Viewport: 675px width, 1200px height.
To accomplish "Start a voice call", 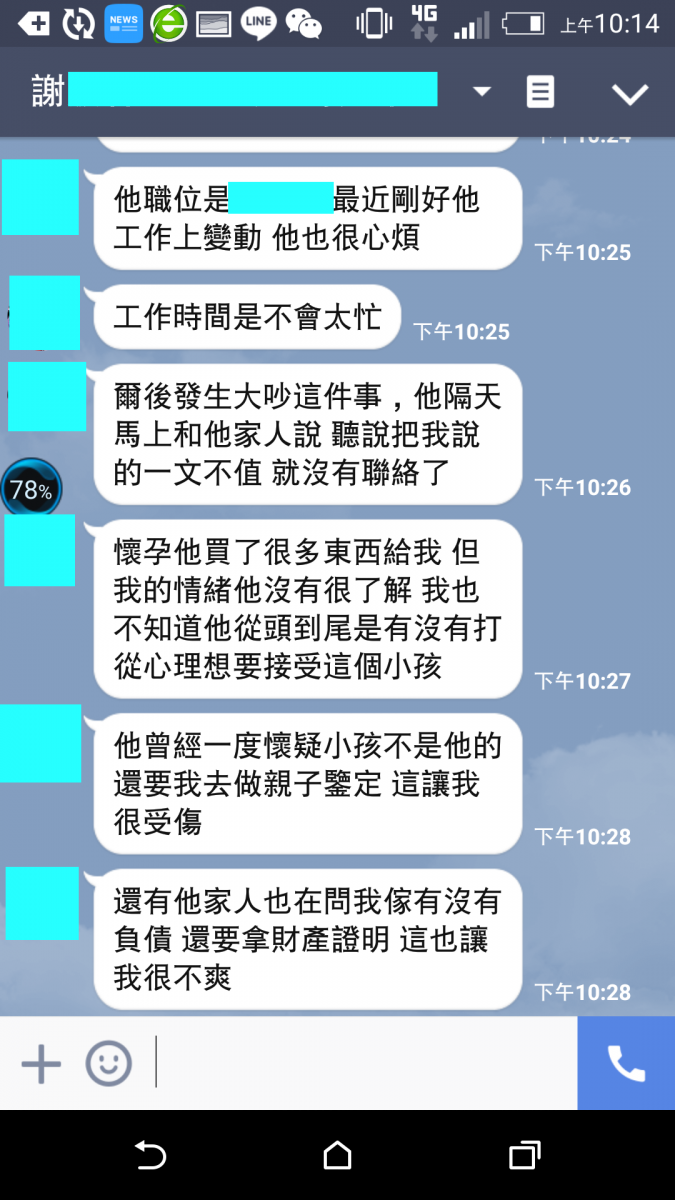I will 626,1064.
